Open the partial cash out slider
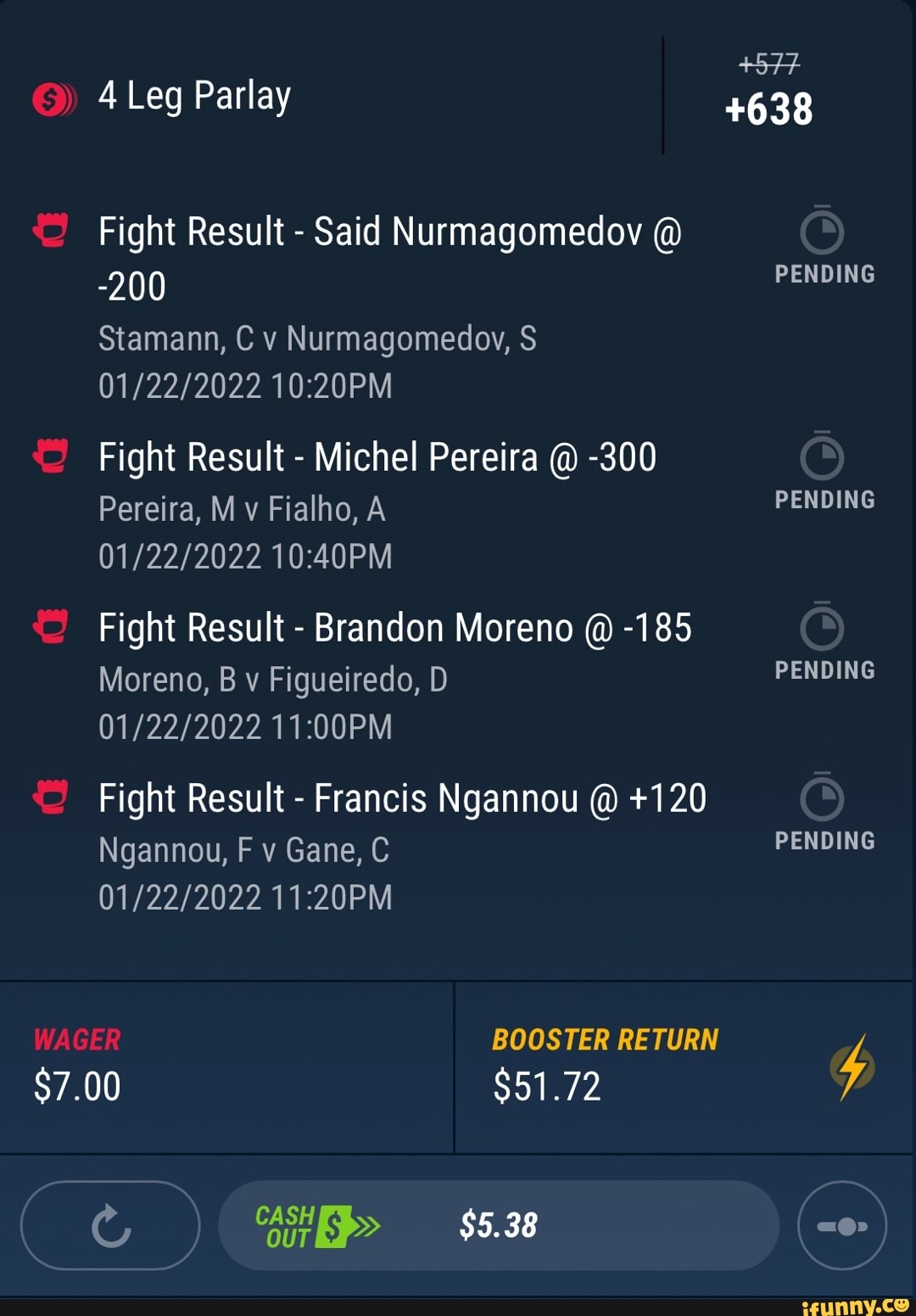Viewport: 916px width, 1316px height. coord(841,1225)
